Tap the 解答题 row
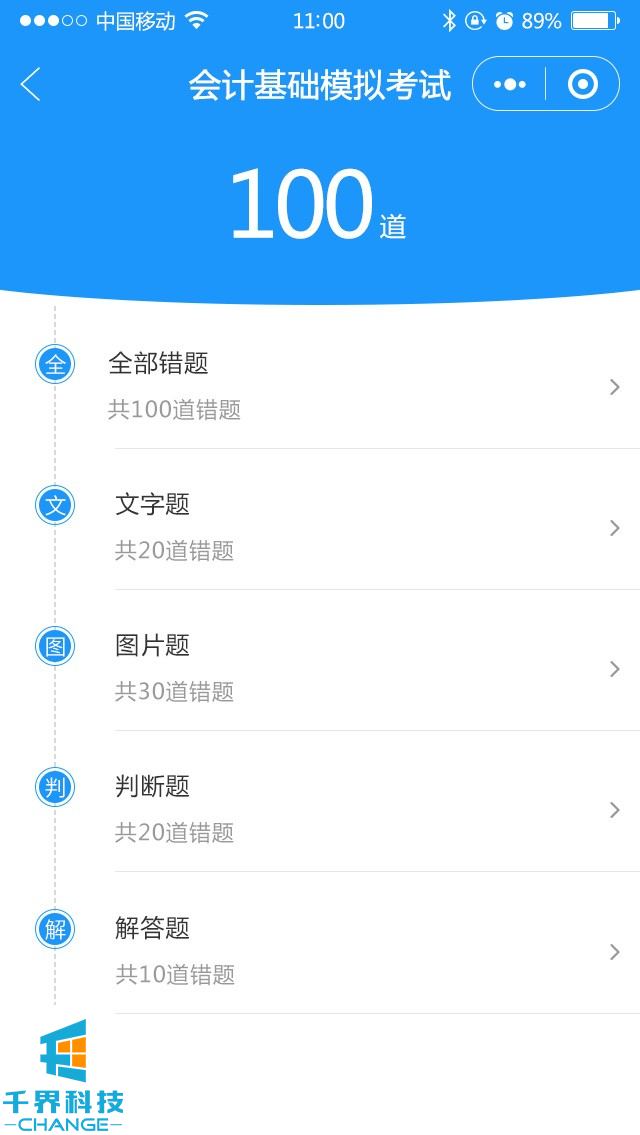The width and height of the screenshot is (640, 1135). 360,950
